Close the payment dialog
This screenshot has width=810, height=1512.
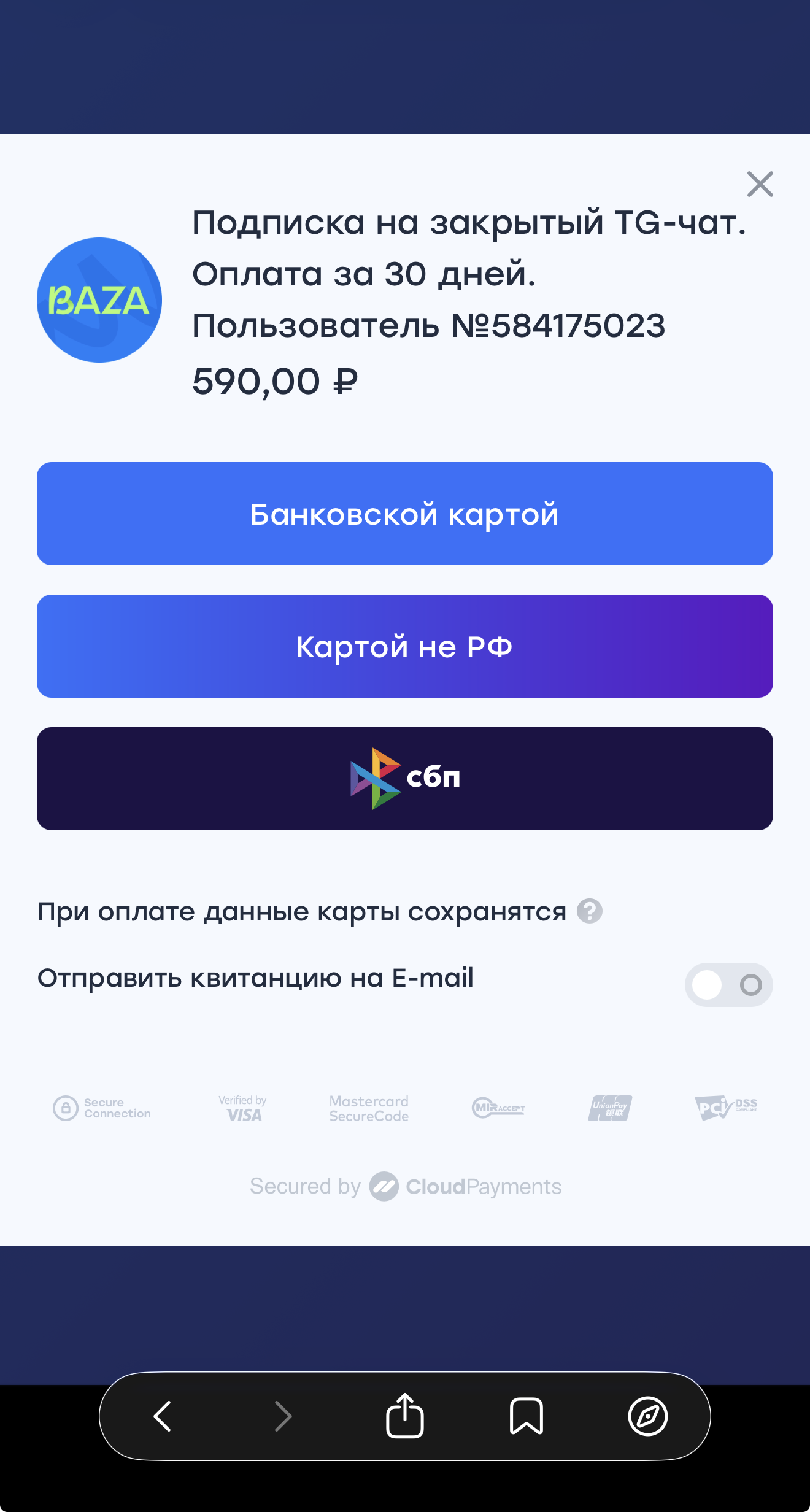[760, 184]
